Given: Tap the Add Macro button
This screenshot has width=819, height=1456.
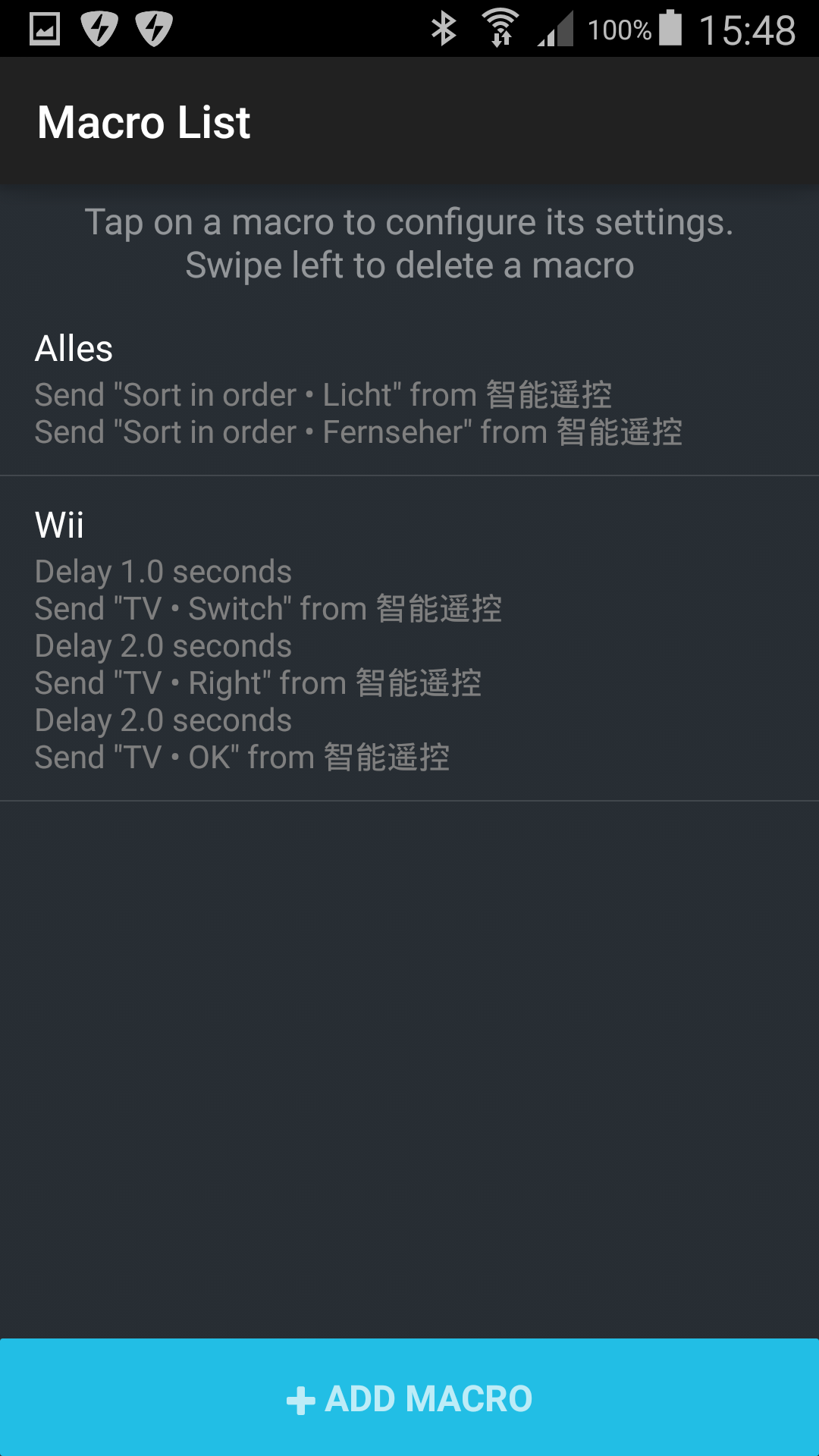Looking at the screenshot, I should (409, 1398).
